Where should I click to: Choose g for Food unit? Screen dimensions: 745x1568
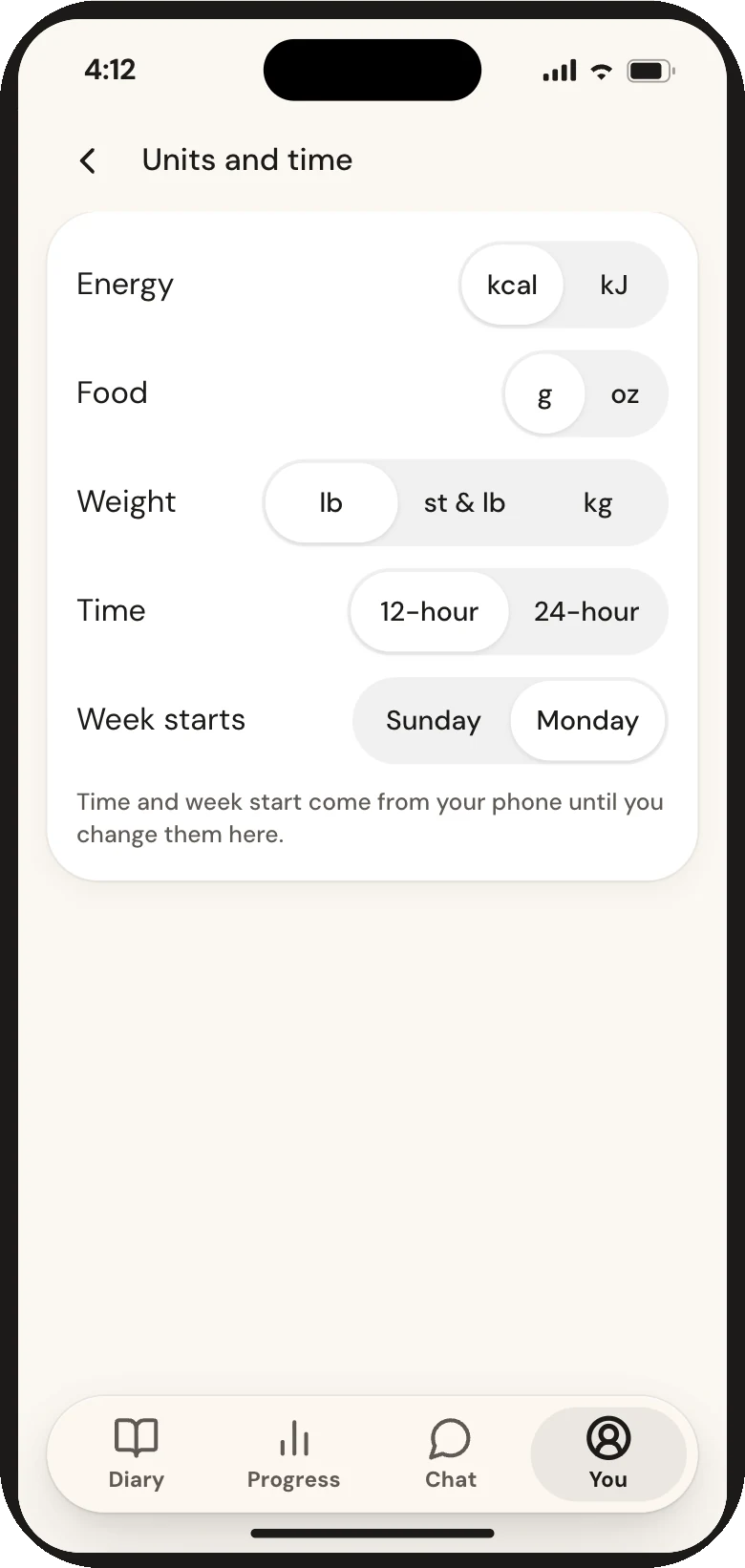(544, 393)
